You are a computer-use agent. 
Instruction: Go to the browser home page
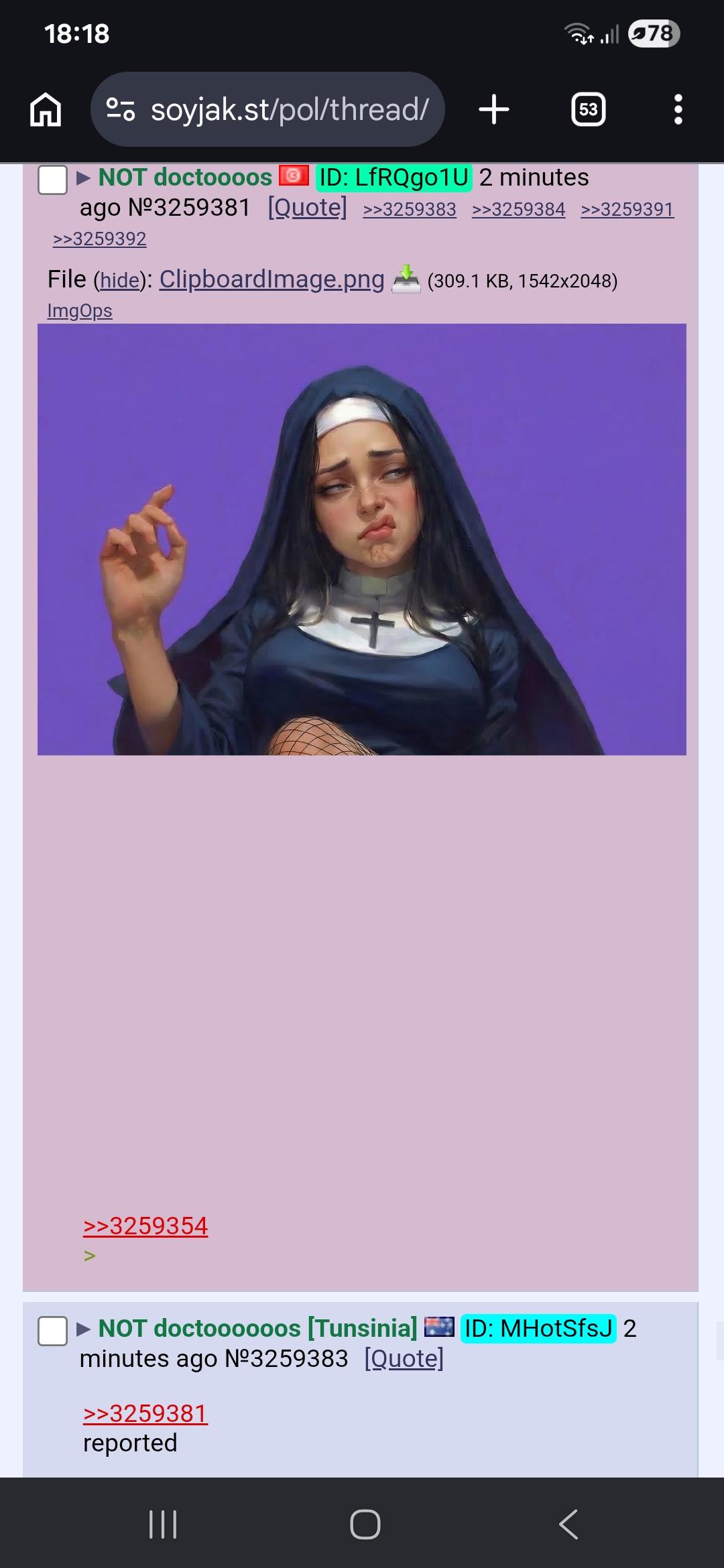(46, 110)
